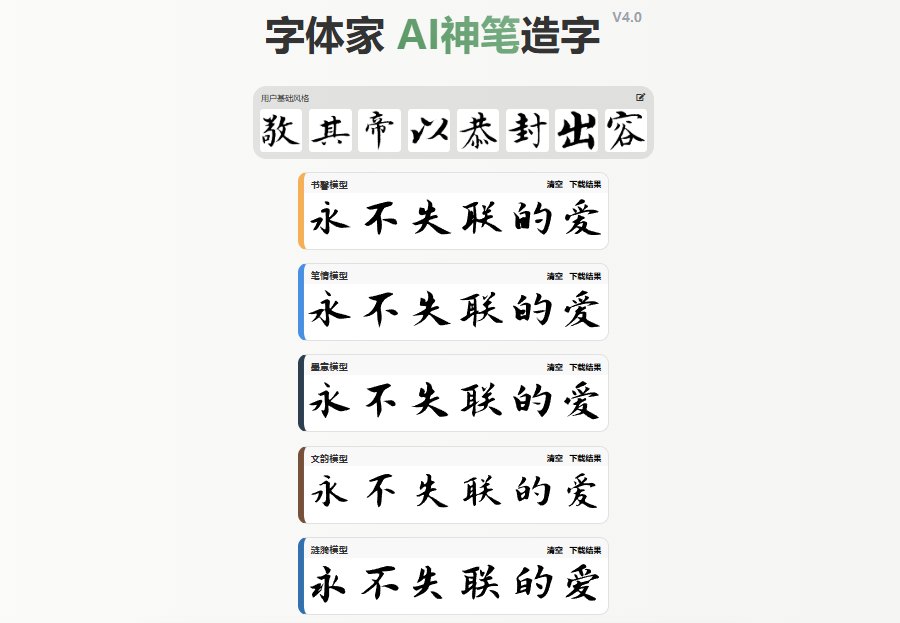Download the 笔情模型 result
Image resolution: width=900 pixels, height=623 pixels.
[585, 276]
